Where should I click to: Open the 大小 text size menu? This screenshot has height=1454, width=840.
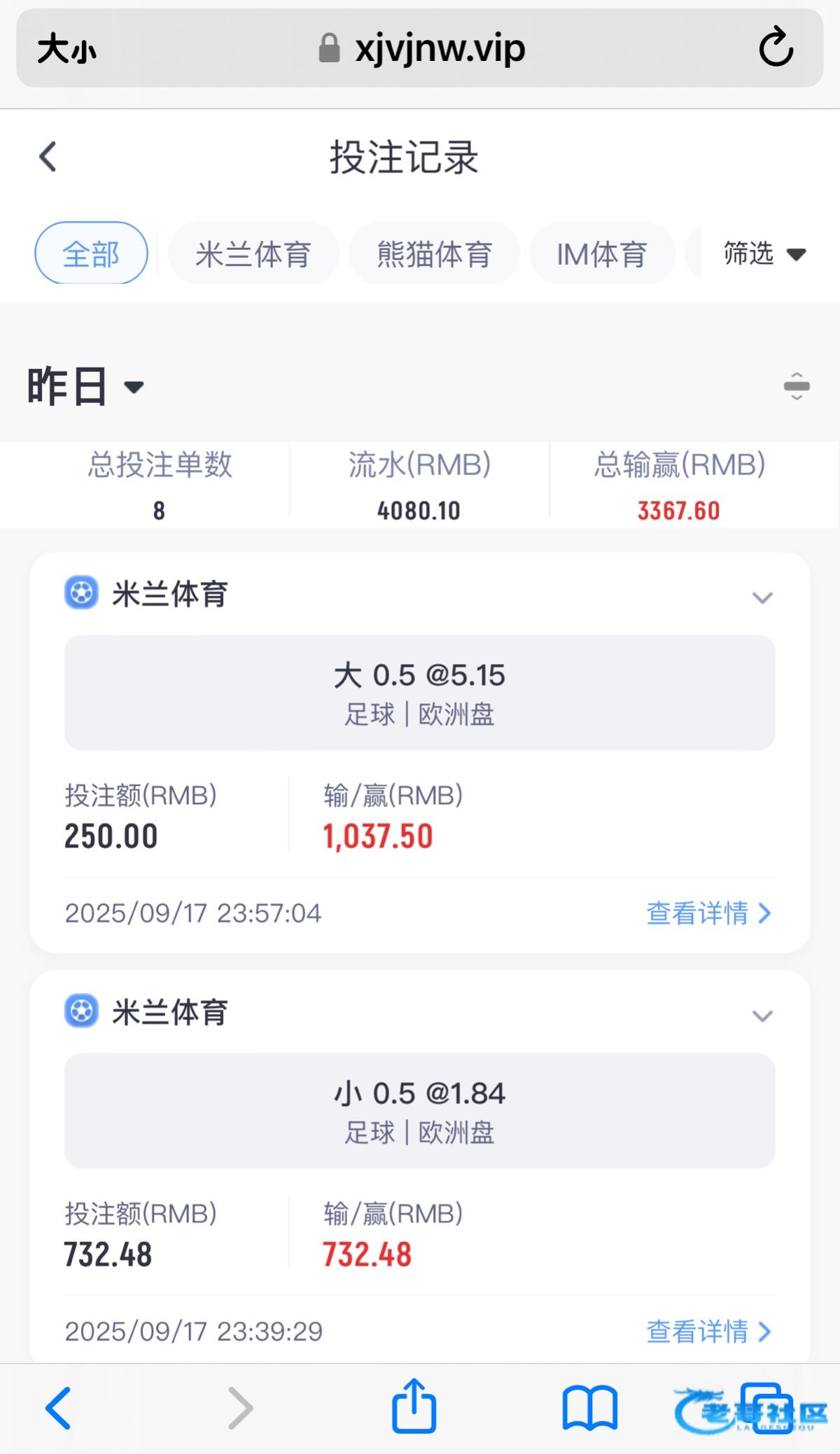click(67, 49)
